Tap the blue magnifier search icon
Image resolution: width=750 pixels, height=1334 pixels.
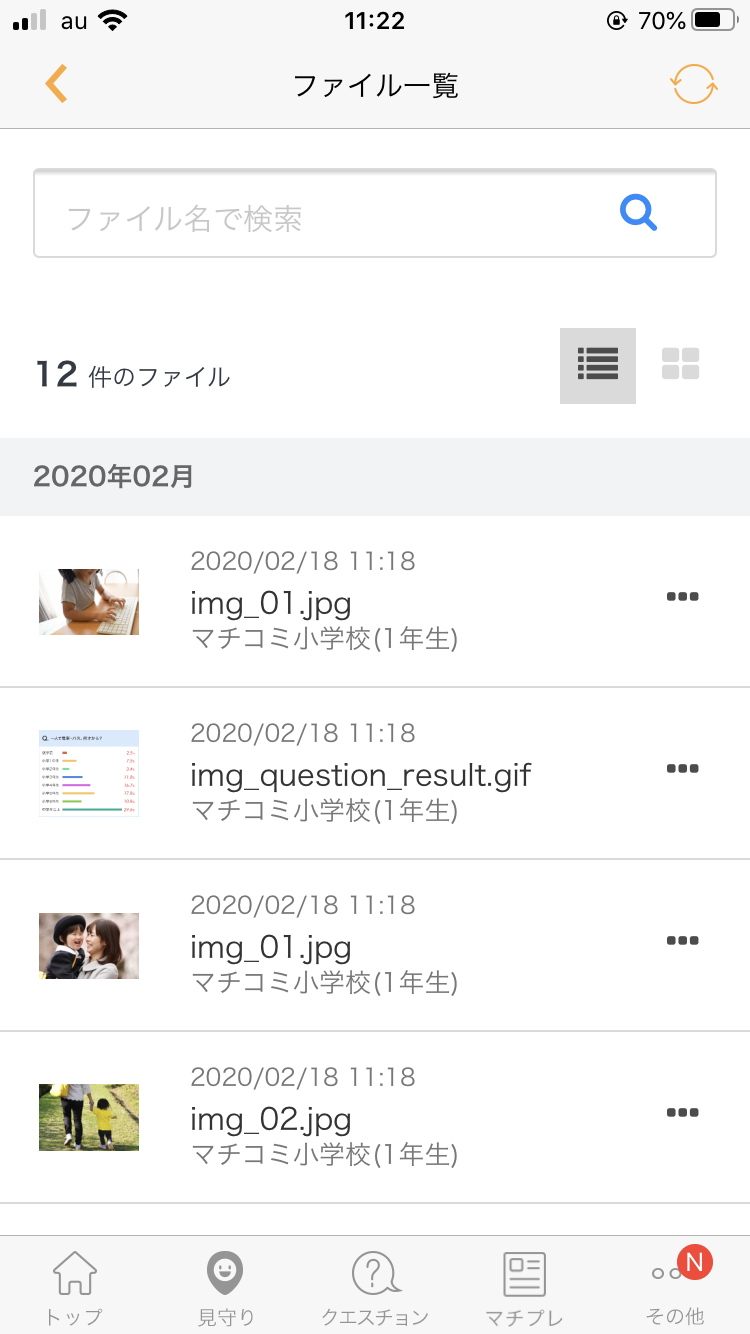(x=638, y=213)
